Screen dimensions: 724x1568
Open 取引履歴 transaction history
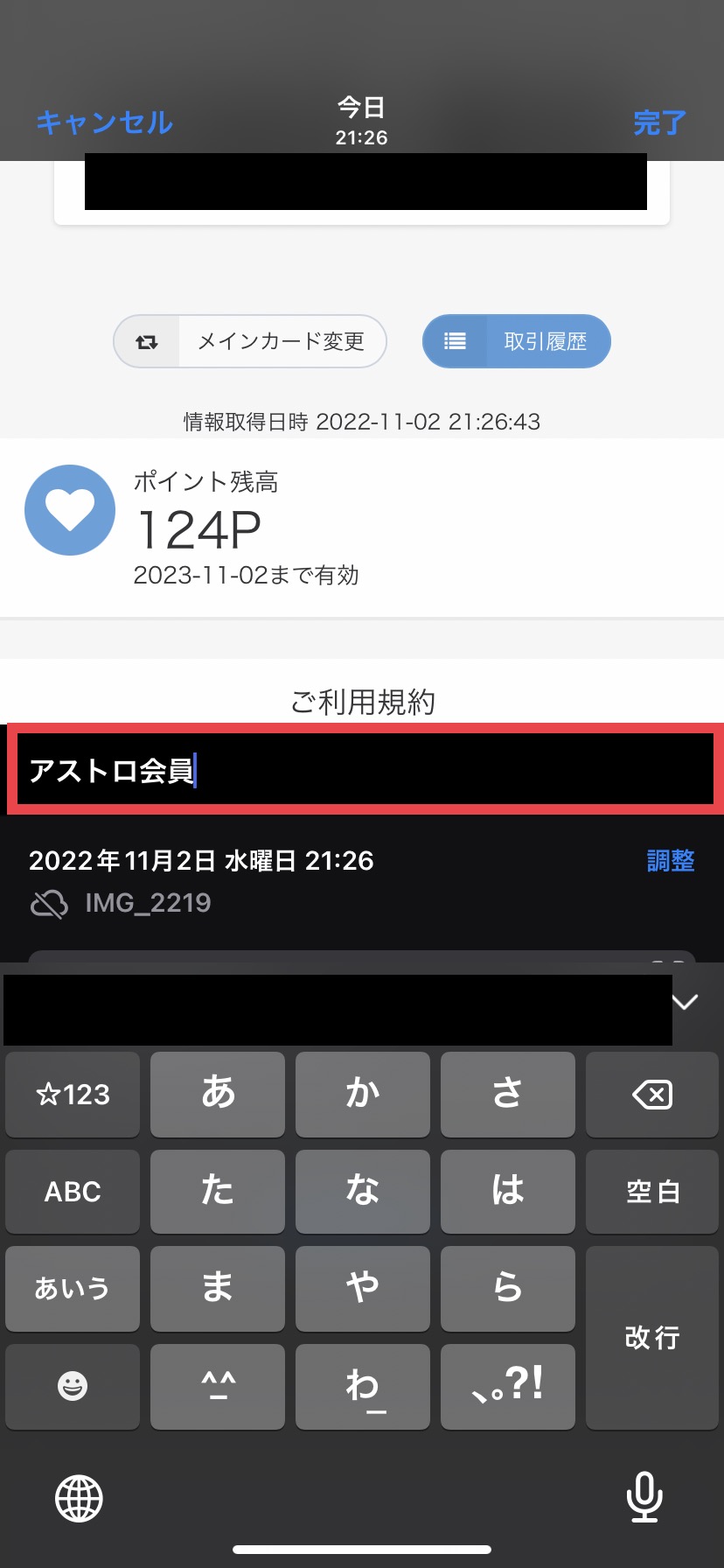coord(516,341)
